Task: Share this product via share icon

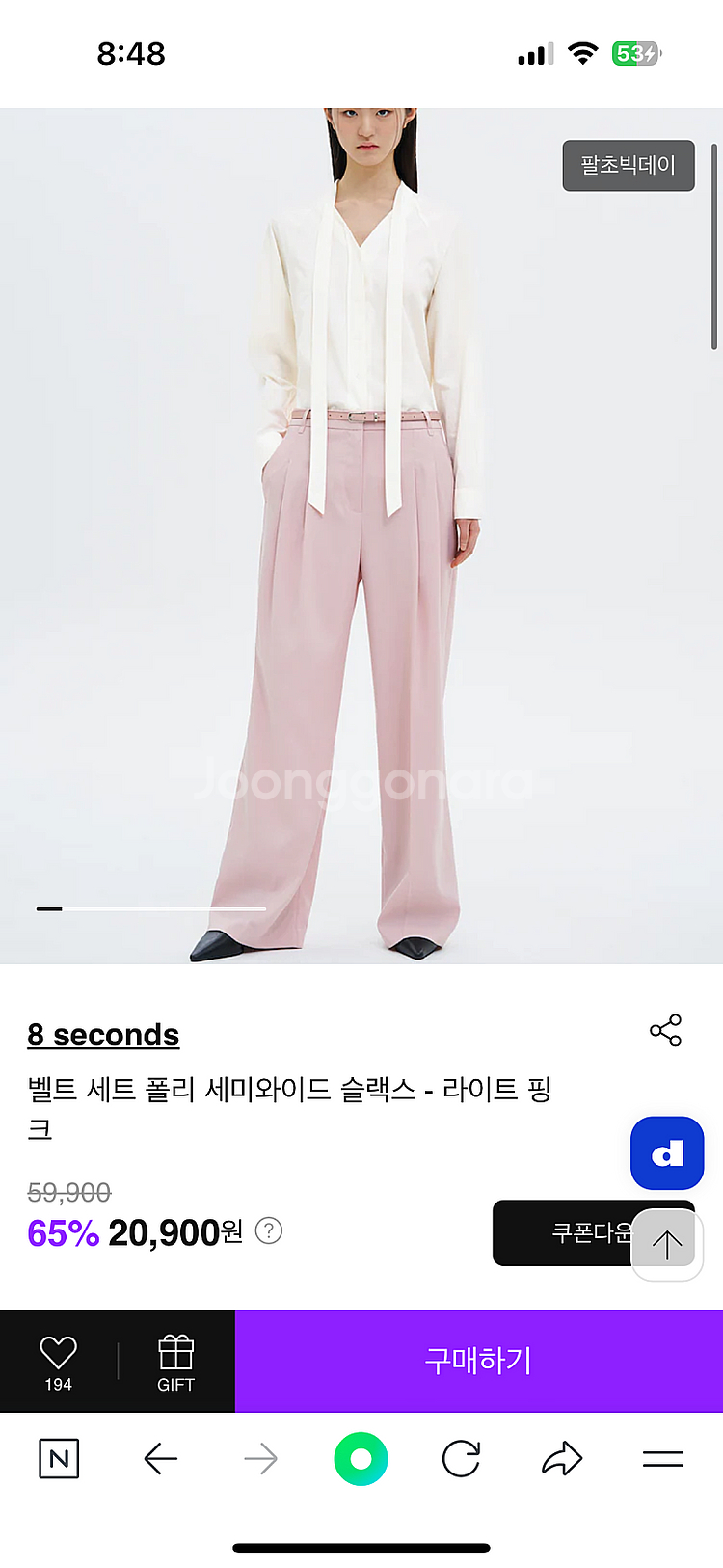Action: pyautogui.click(x=665, y=1030)
